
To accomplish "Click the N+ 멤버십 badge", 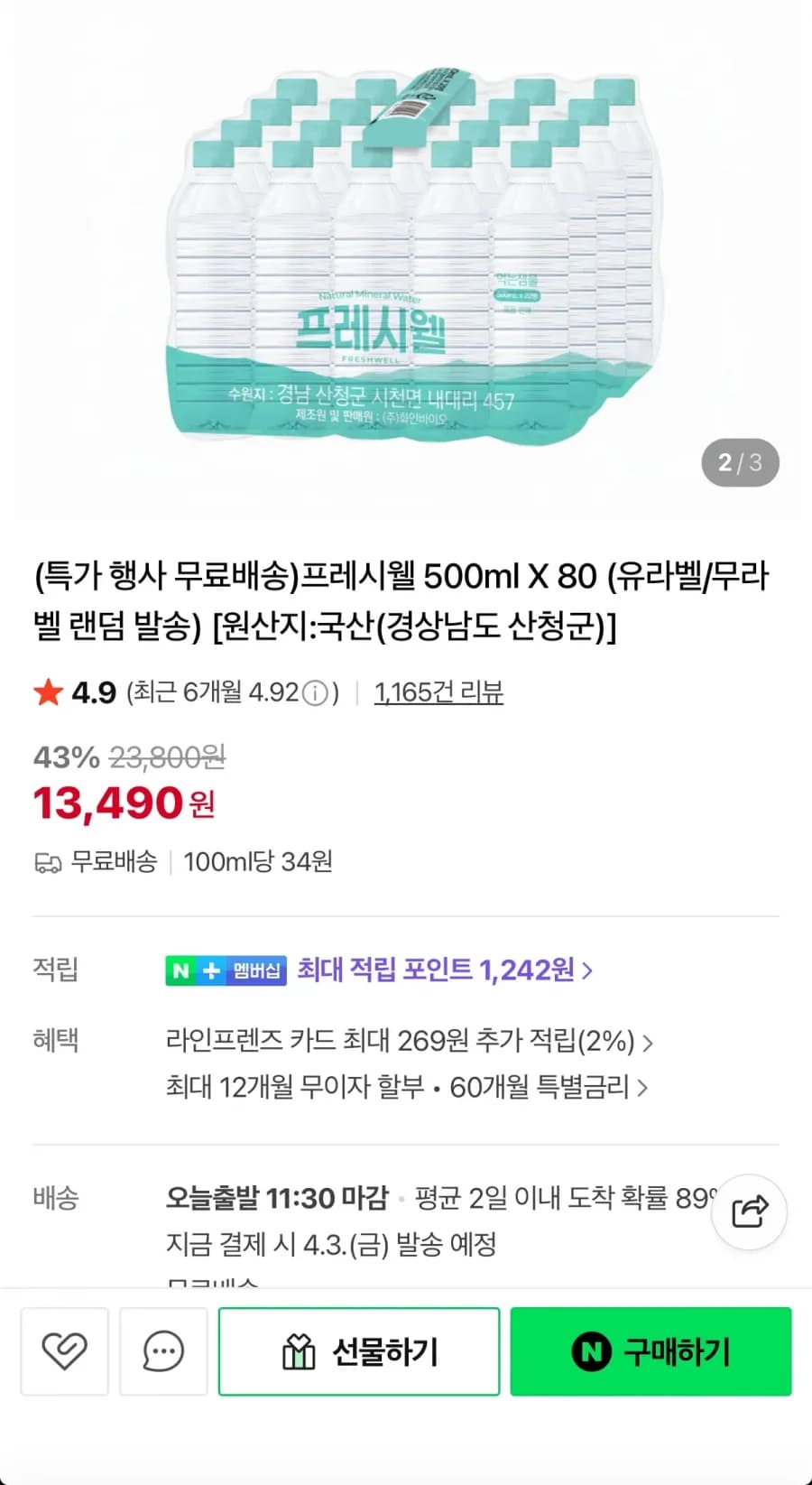I will point(226,970).
